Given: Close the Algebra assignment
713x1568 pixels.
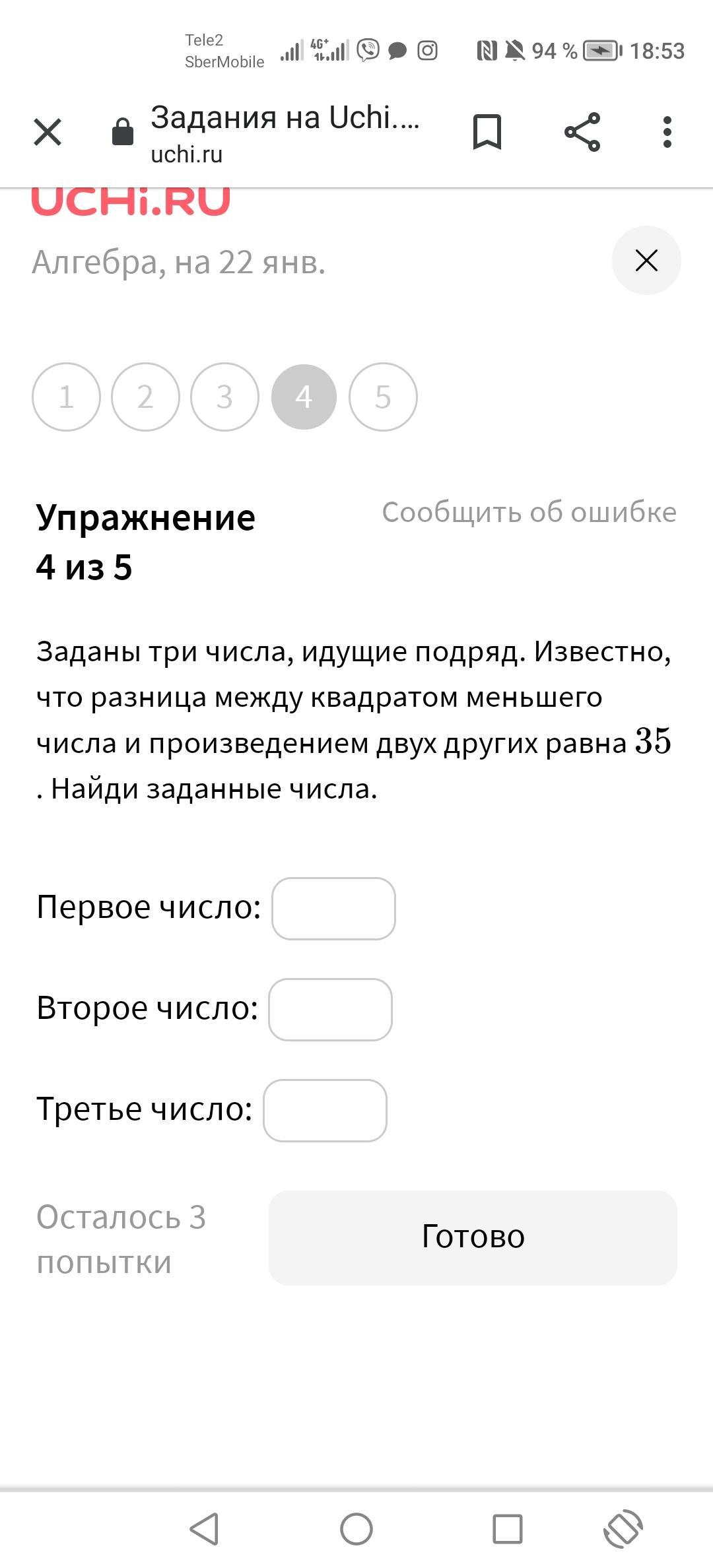Looking at the screenshot, I should [646, 260].
